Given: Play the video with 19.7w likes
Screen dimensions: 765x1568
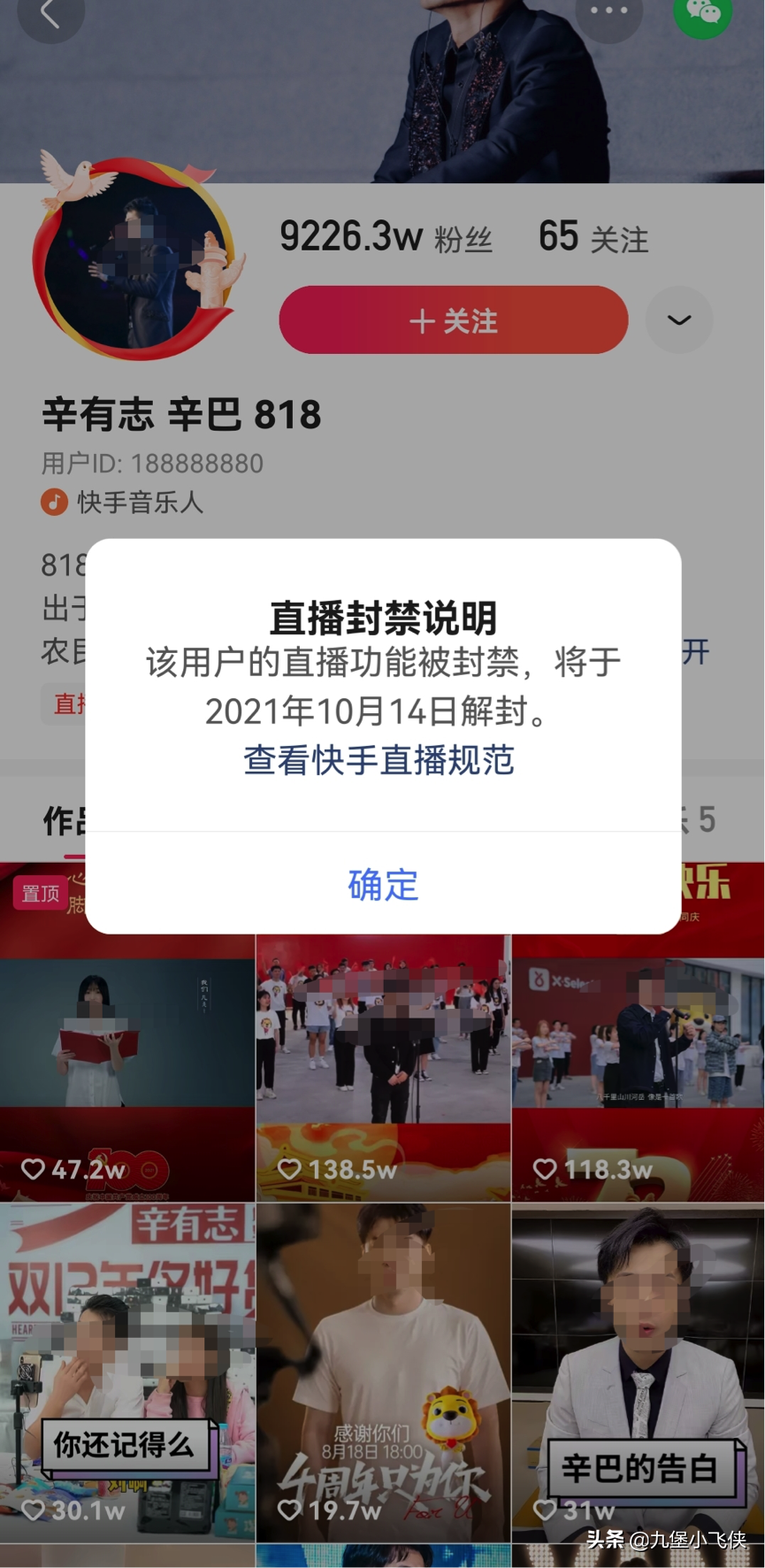Looking at the screenshot, I should 383,1372.
